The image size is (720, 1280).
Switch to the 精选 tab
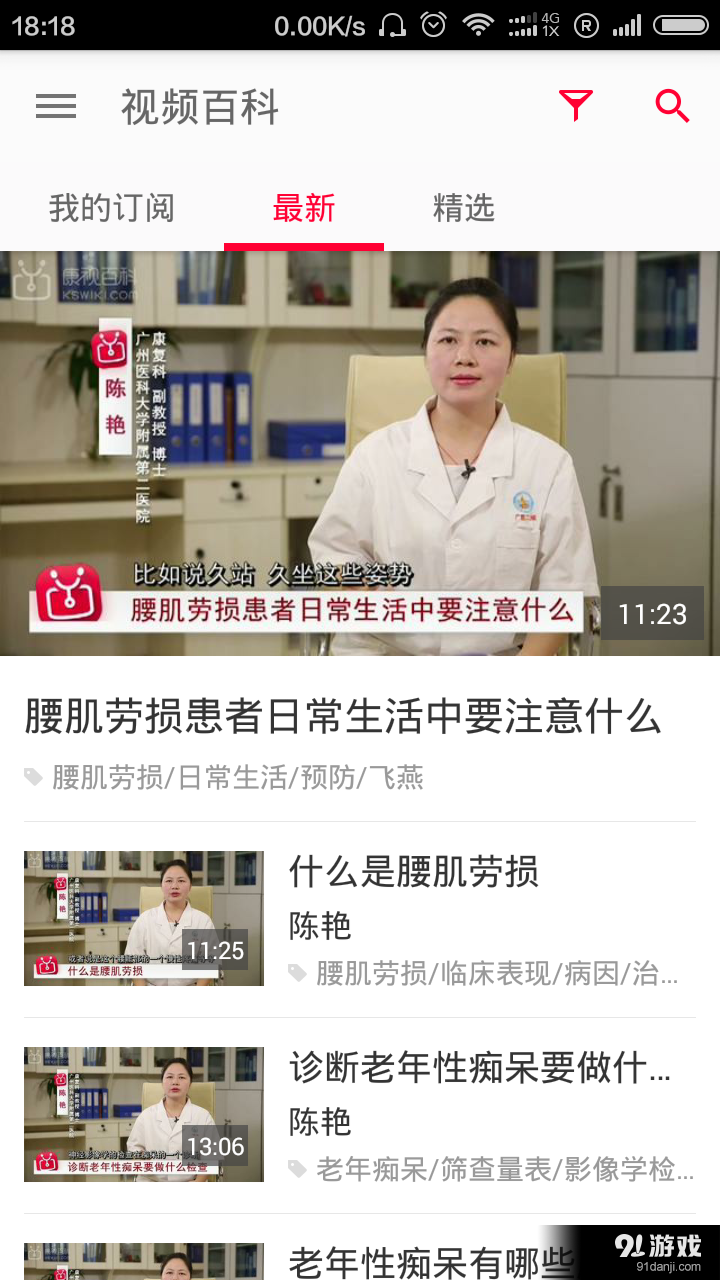[x=463, y=208]
